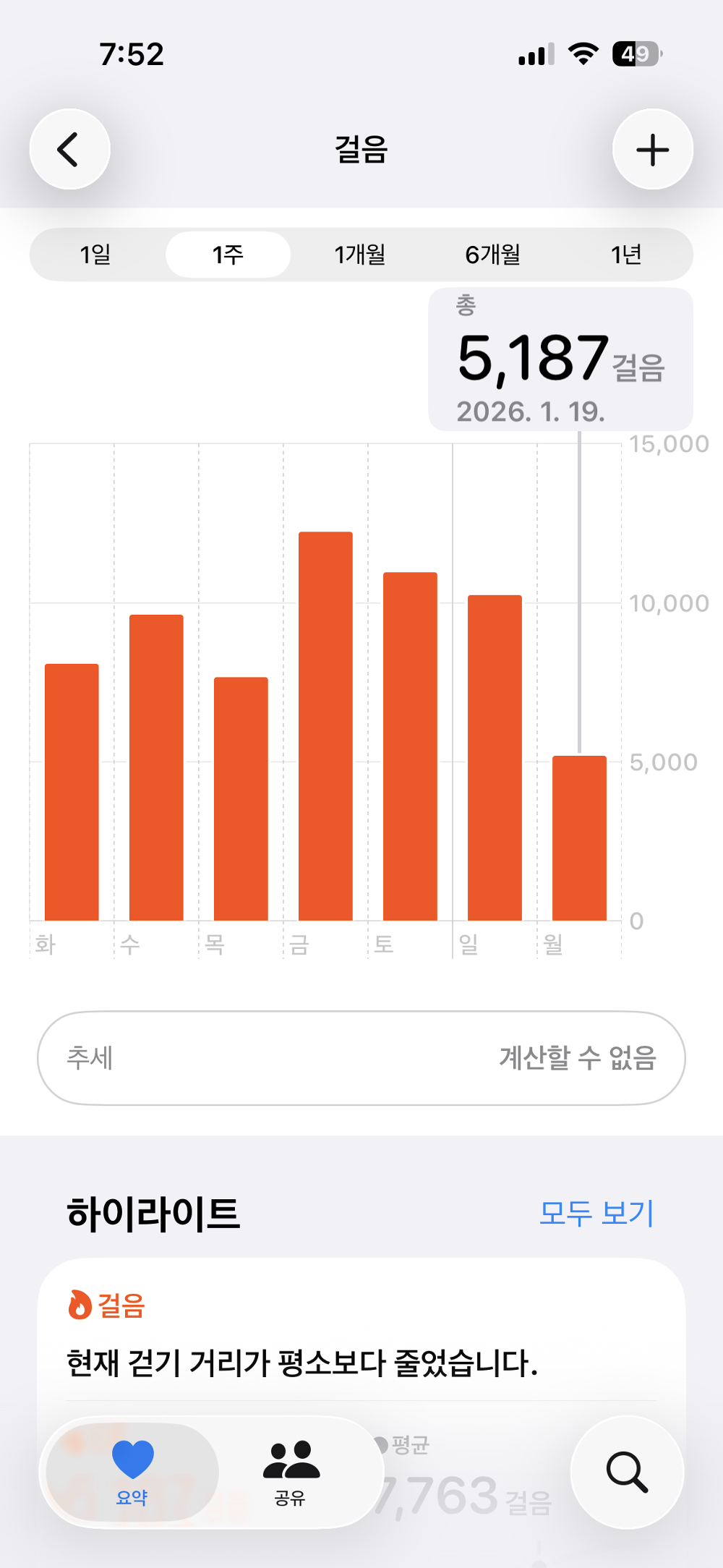The width and height of the screenshot is (723, 1568).
Task: Select the 6개월 time range
Action: 494,254
